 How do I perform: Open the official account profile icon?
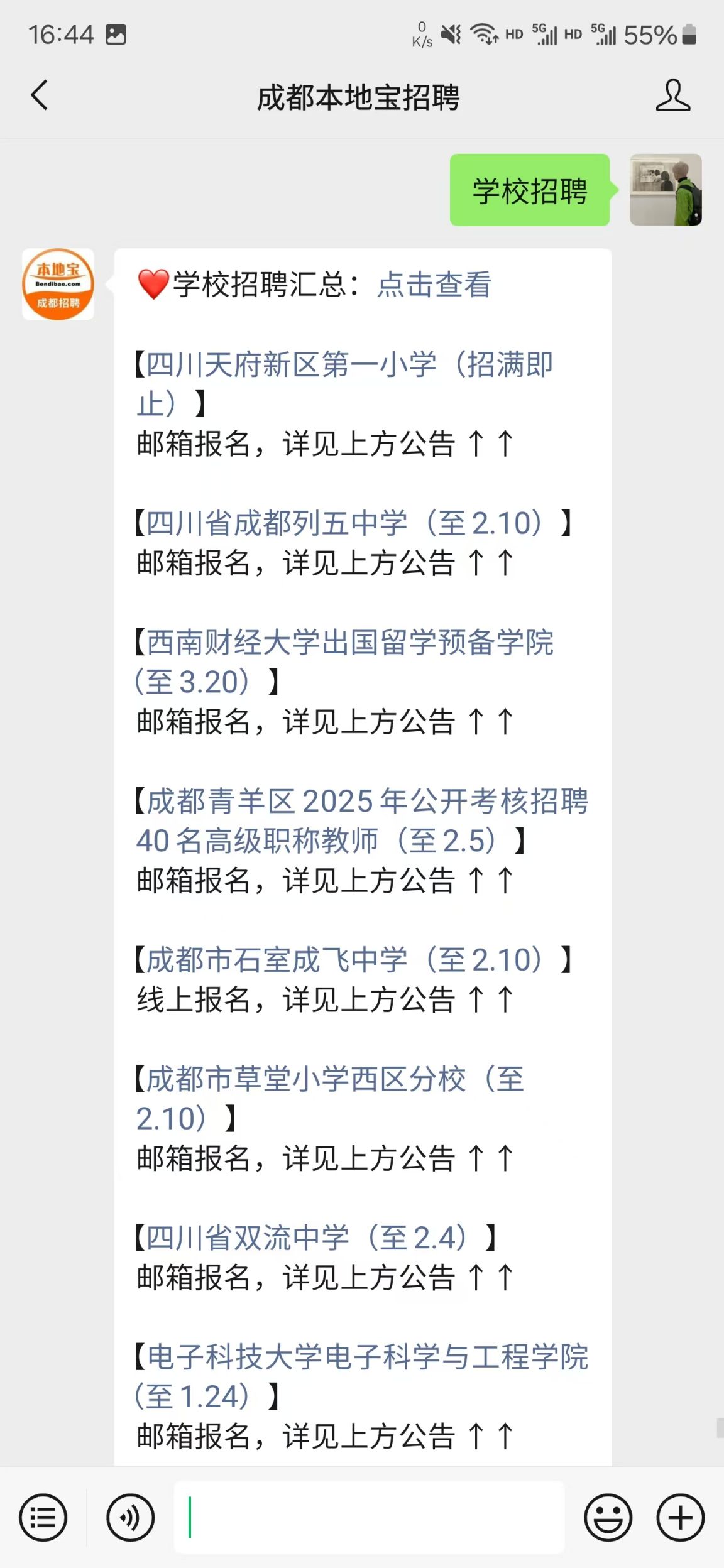673,95
